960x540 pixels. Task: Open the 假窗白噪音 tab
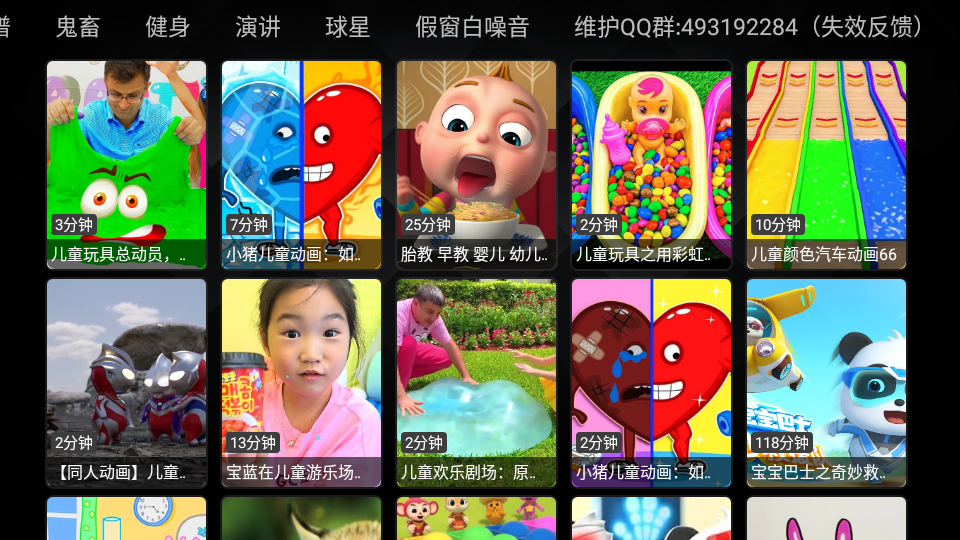pos(472,27)
